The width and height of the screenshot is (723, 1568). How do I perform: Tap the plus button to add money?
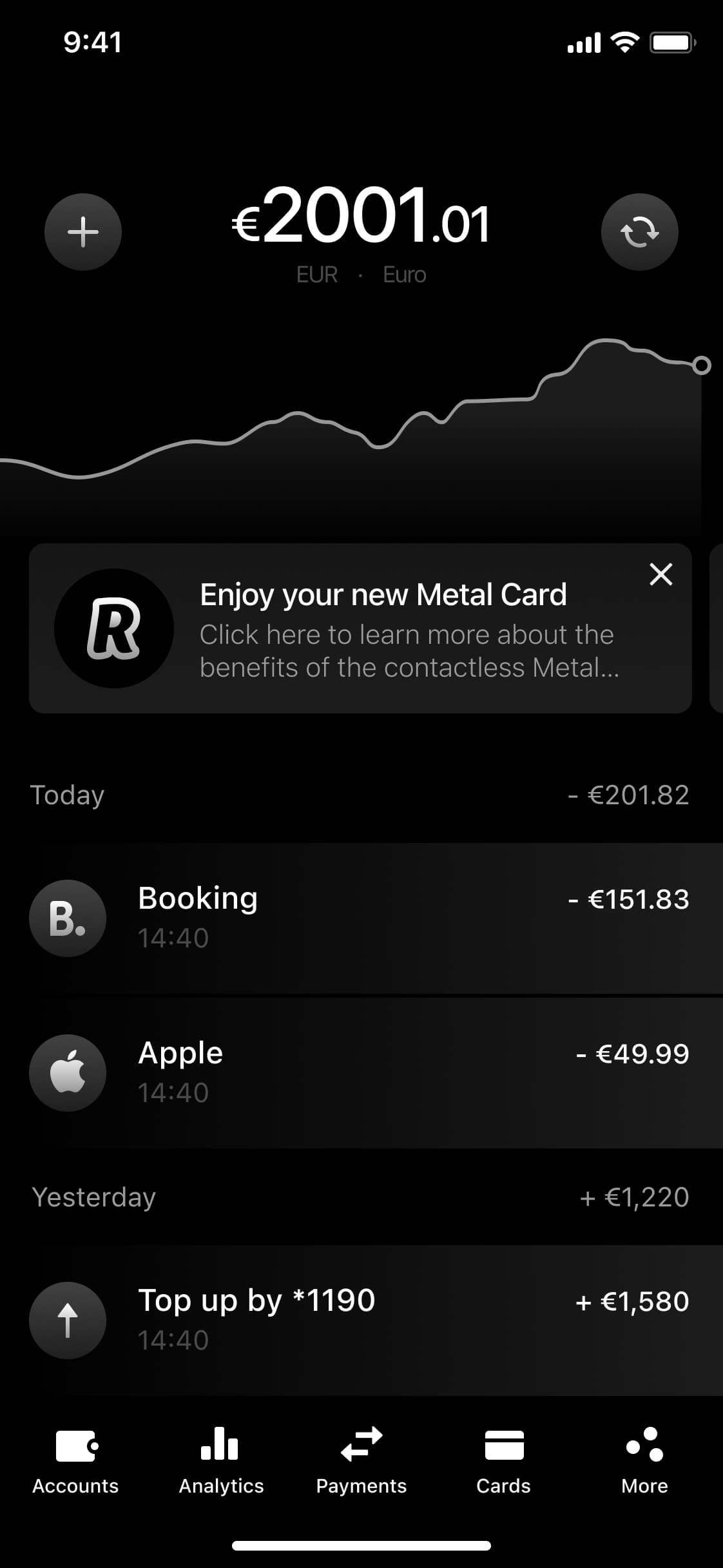[83, 231]
